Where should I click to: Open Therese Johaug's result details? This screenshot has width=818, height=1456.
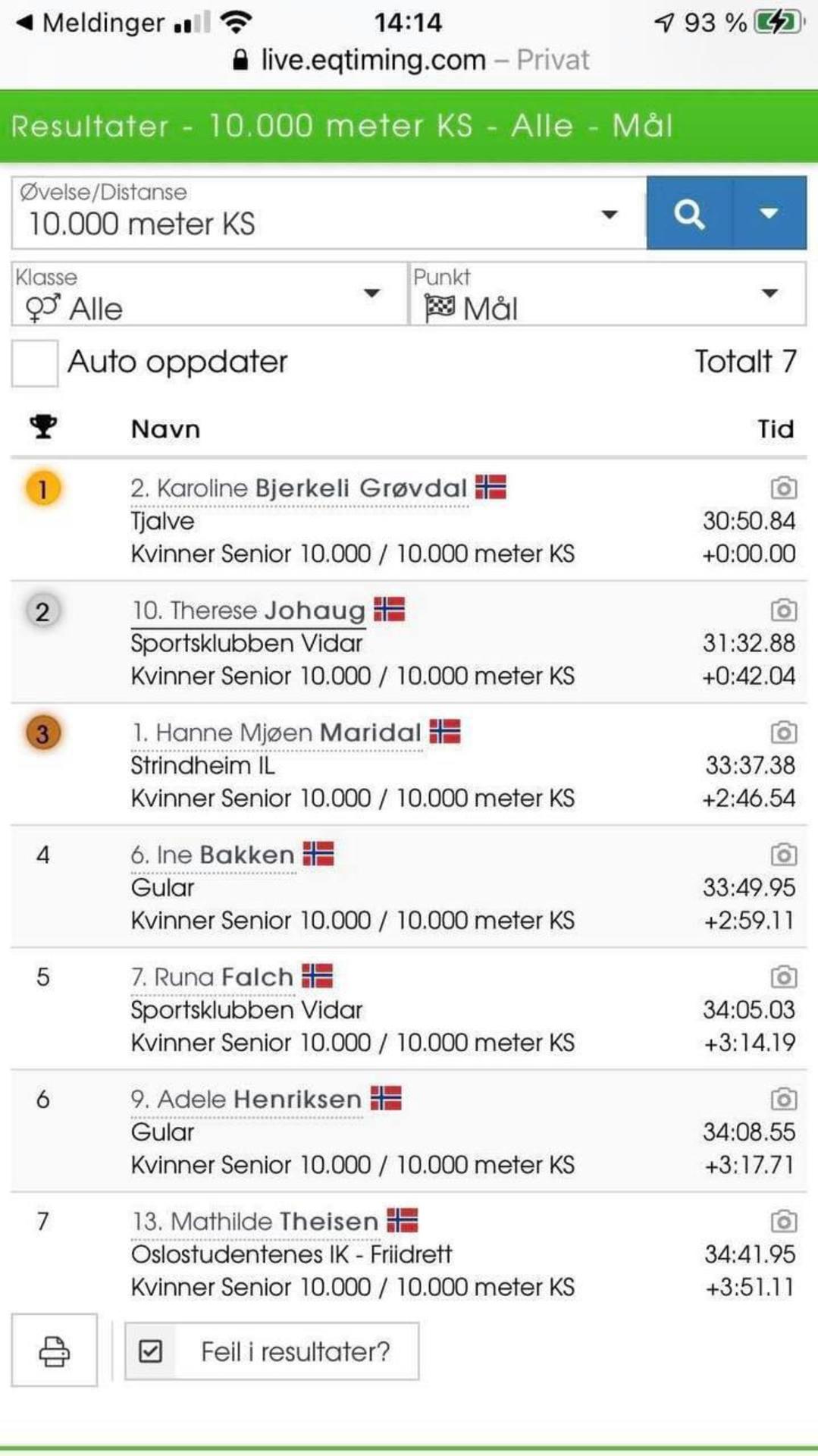coord(248,610)
